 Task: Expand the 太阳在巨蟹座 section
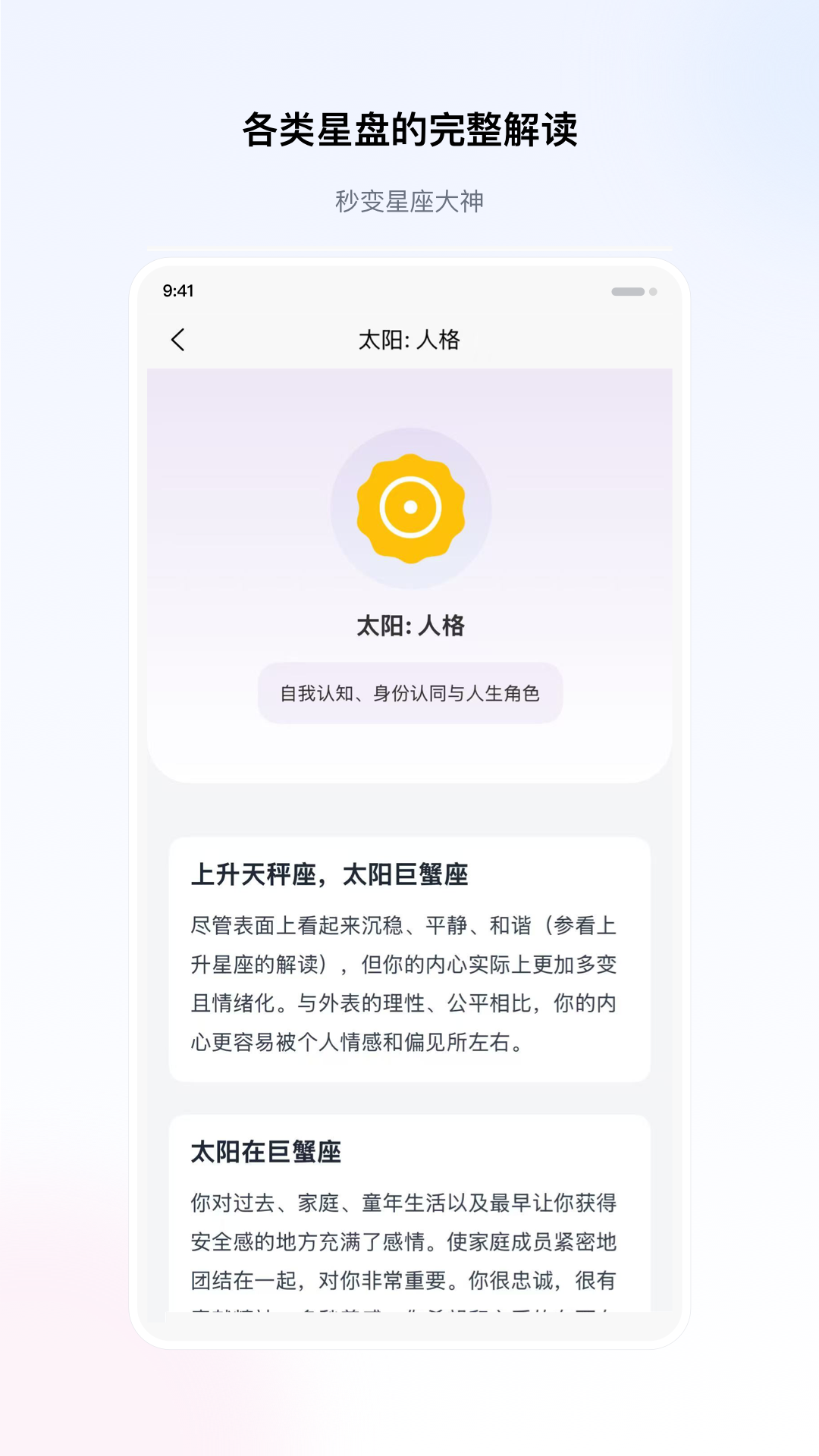(x=409, y=1213)
